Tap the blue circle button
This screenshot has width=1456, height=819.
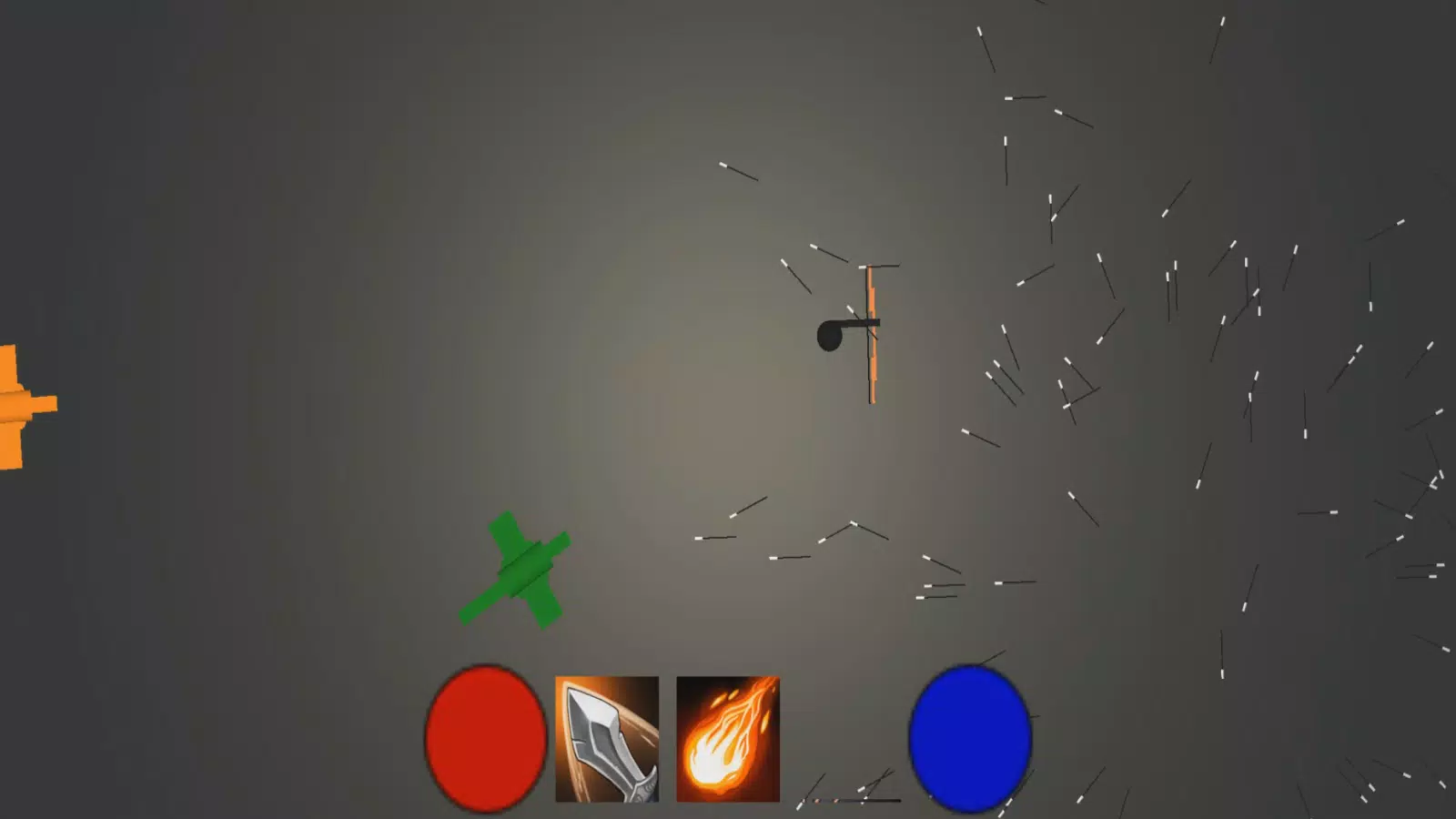click(970, 739)
